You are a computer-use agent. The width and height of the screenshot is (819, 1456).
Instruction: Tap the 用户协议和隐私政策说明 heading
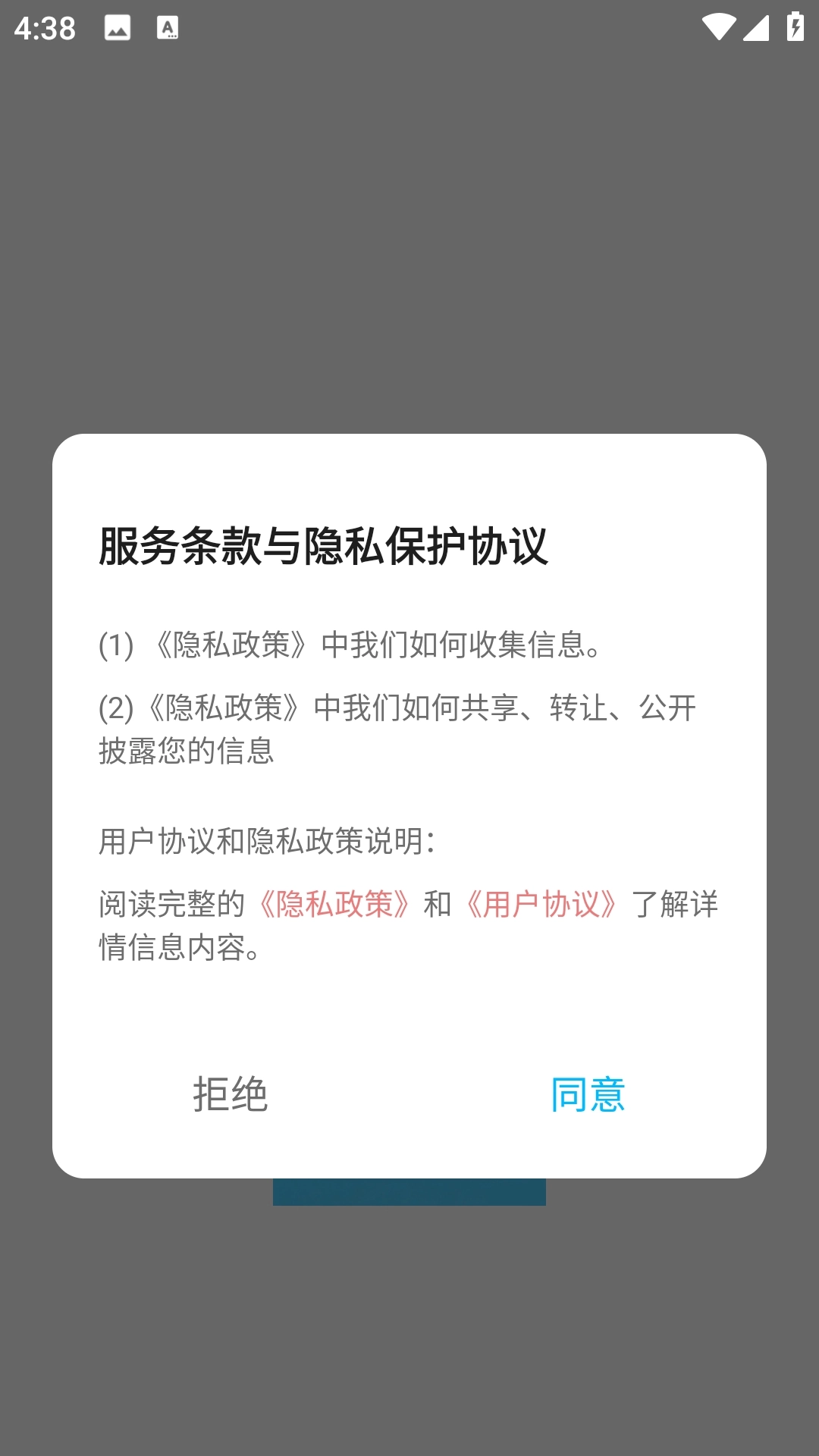tap(266, 839)
